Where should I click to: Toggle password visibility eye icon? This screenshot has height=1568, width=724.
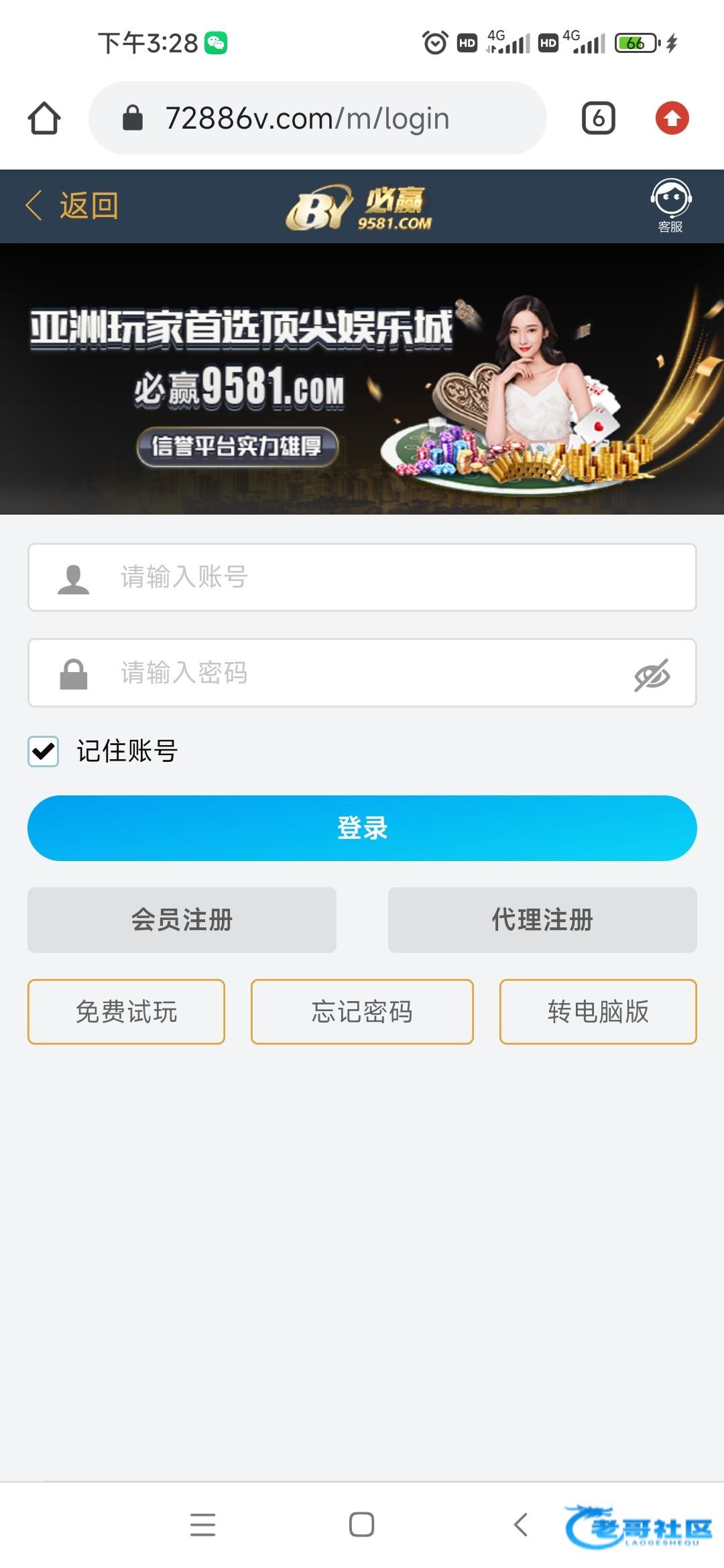[x=652, y=674]
